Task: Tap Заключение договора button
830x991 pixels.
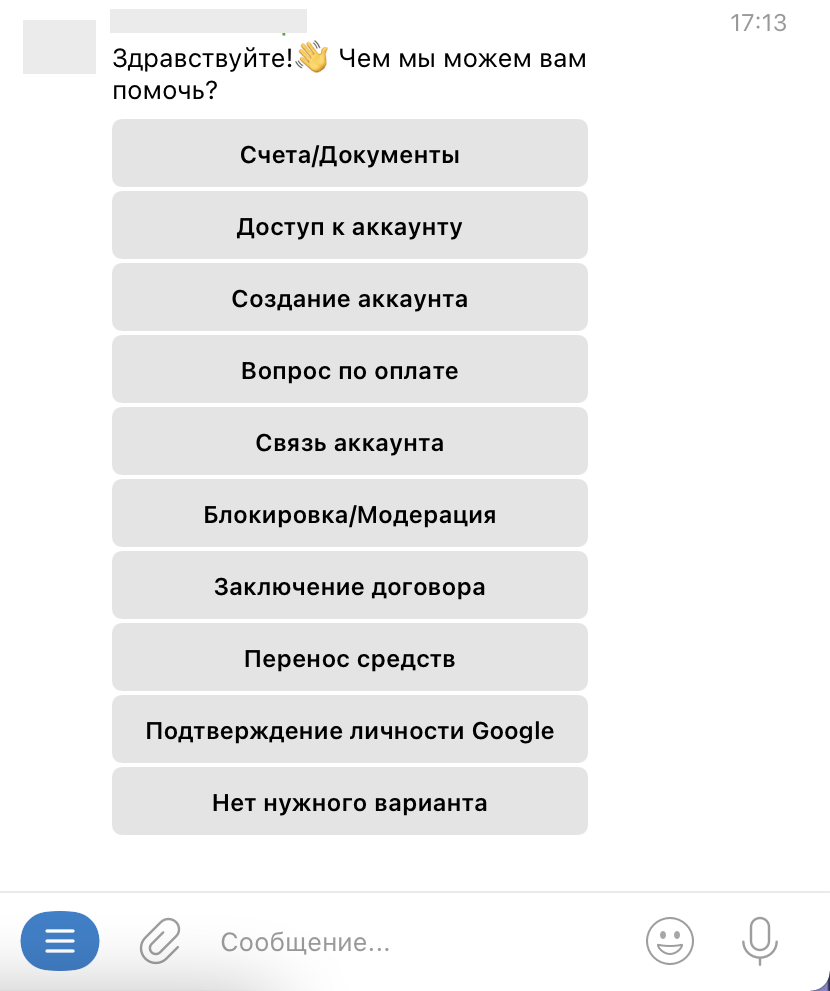Action: pos(349,586)
